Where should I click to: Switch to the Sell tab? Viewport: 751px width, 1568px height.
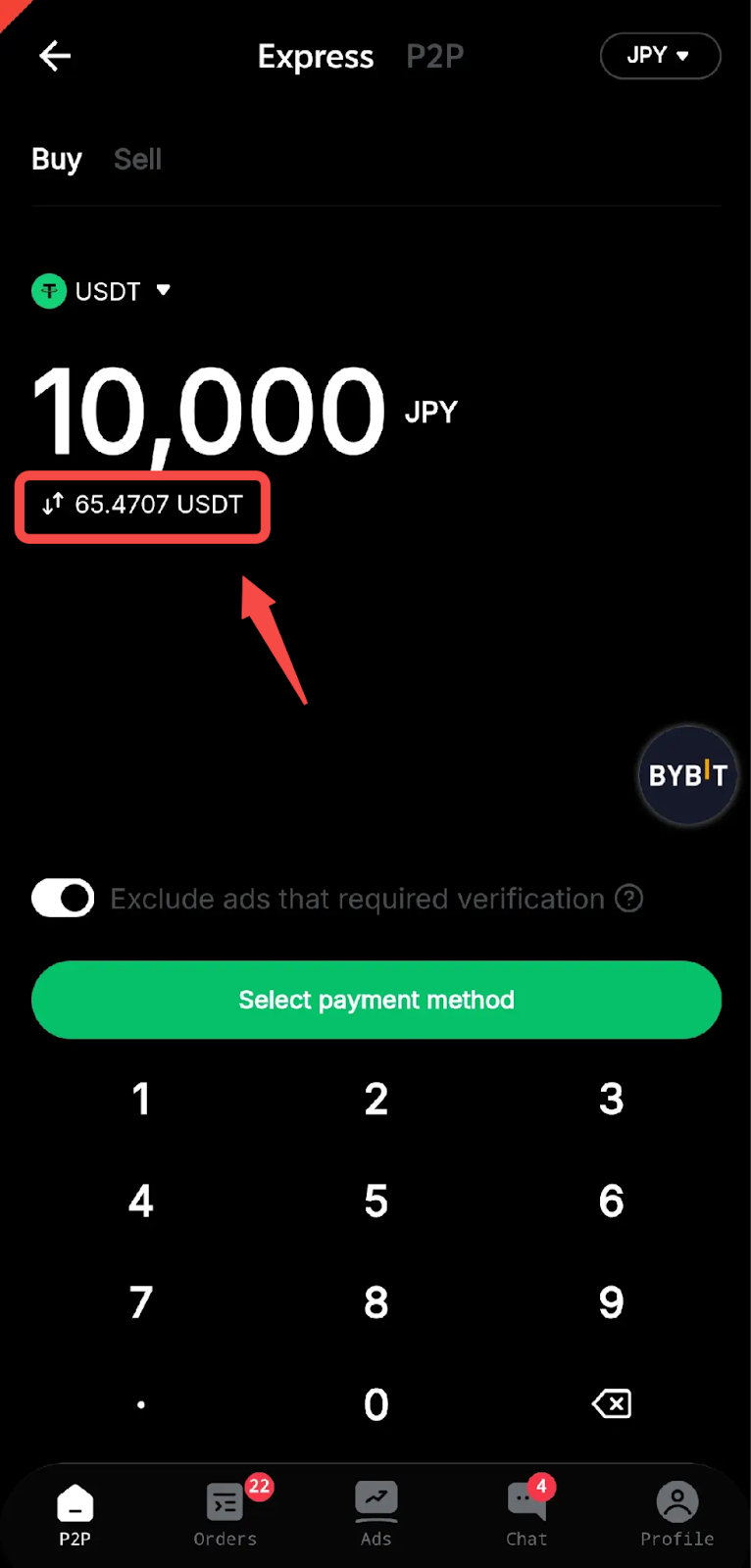(137, 159)
